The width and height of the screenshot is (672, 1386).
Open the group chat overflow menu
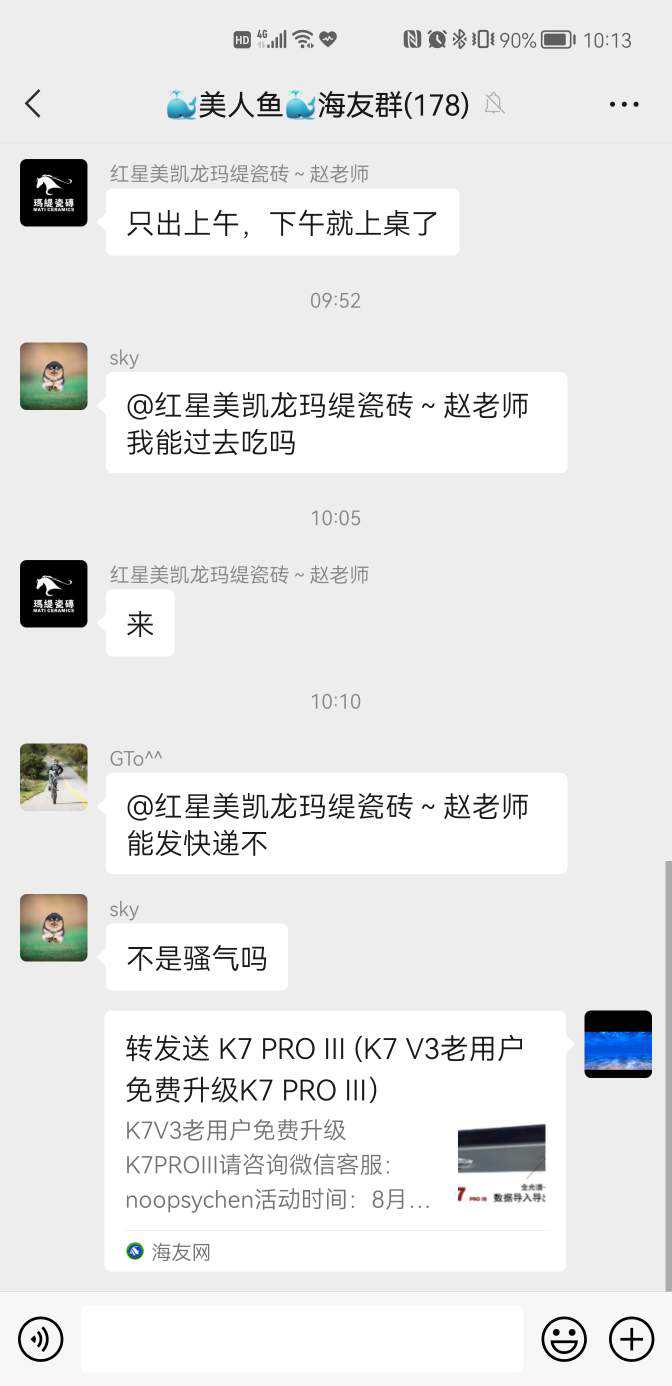point(623,104)
